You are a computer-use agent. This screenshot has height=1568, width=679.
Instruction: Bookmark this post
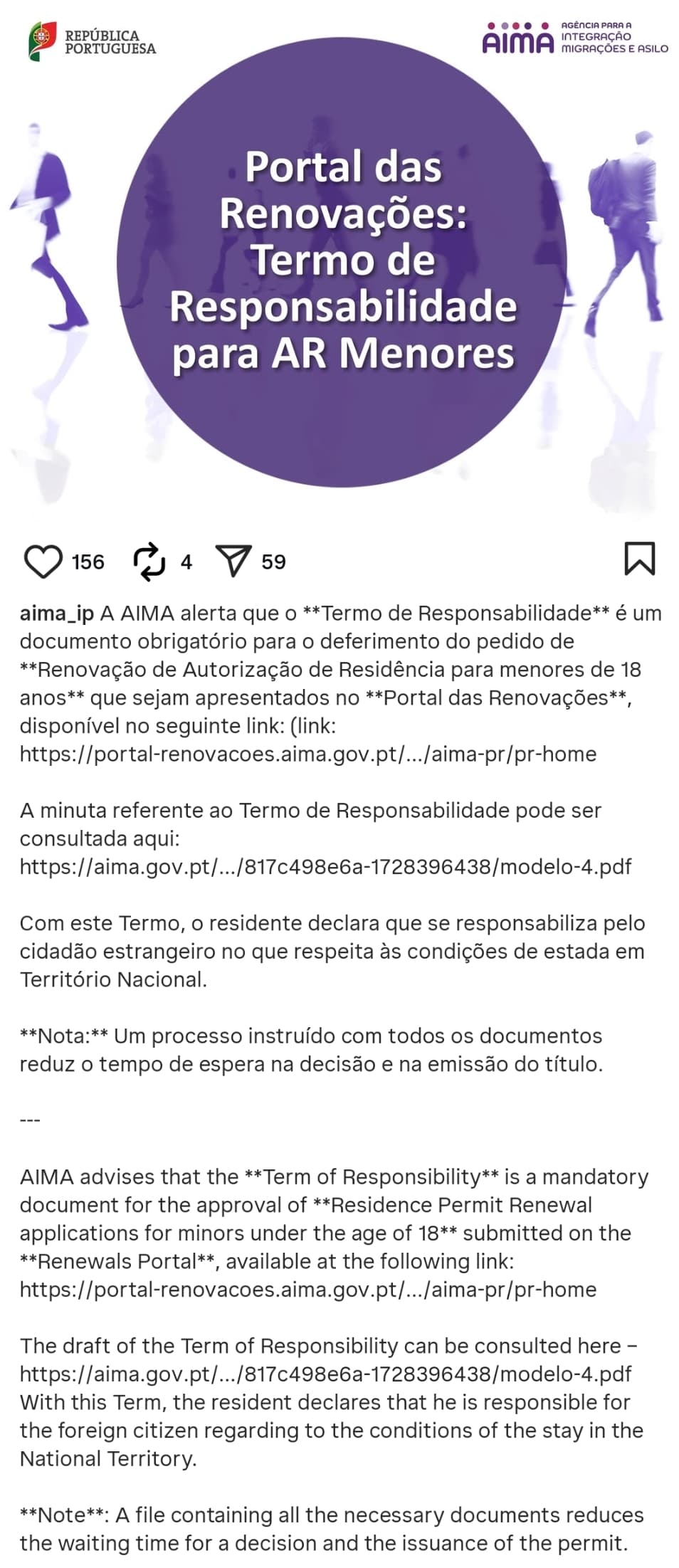tap(639, 559)
